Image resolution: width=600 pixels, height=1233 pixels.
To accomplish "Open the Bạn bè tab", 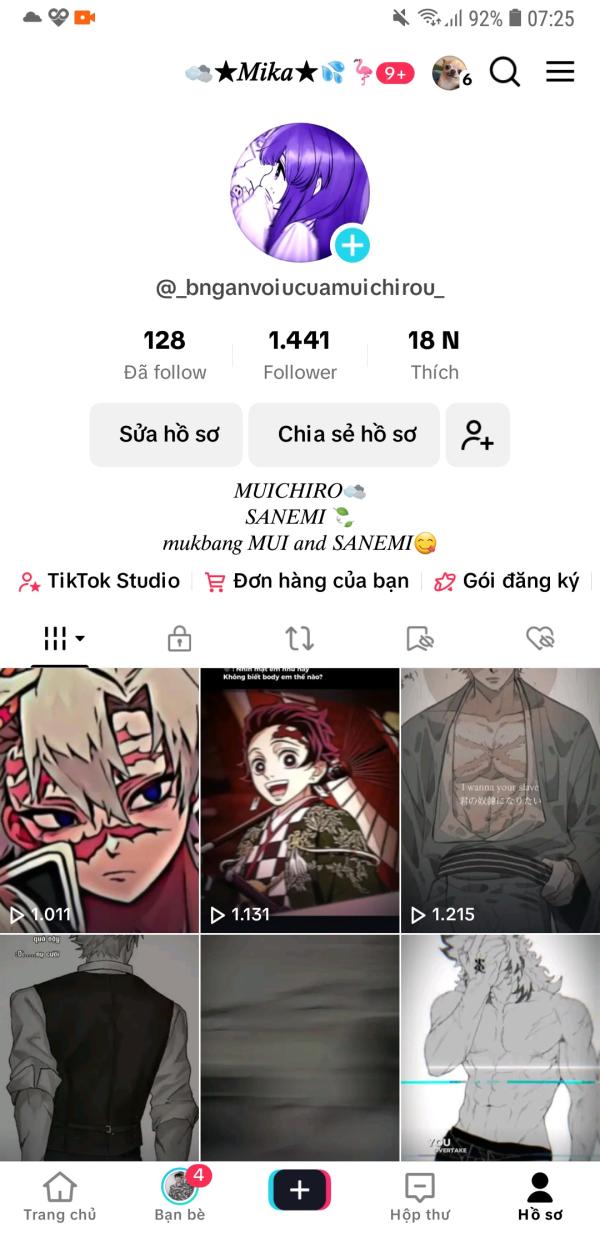I will click(180, 1196).
